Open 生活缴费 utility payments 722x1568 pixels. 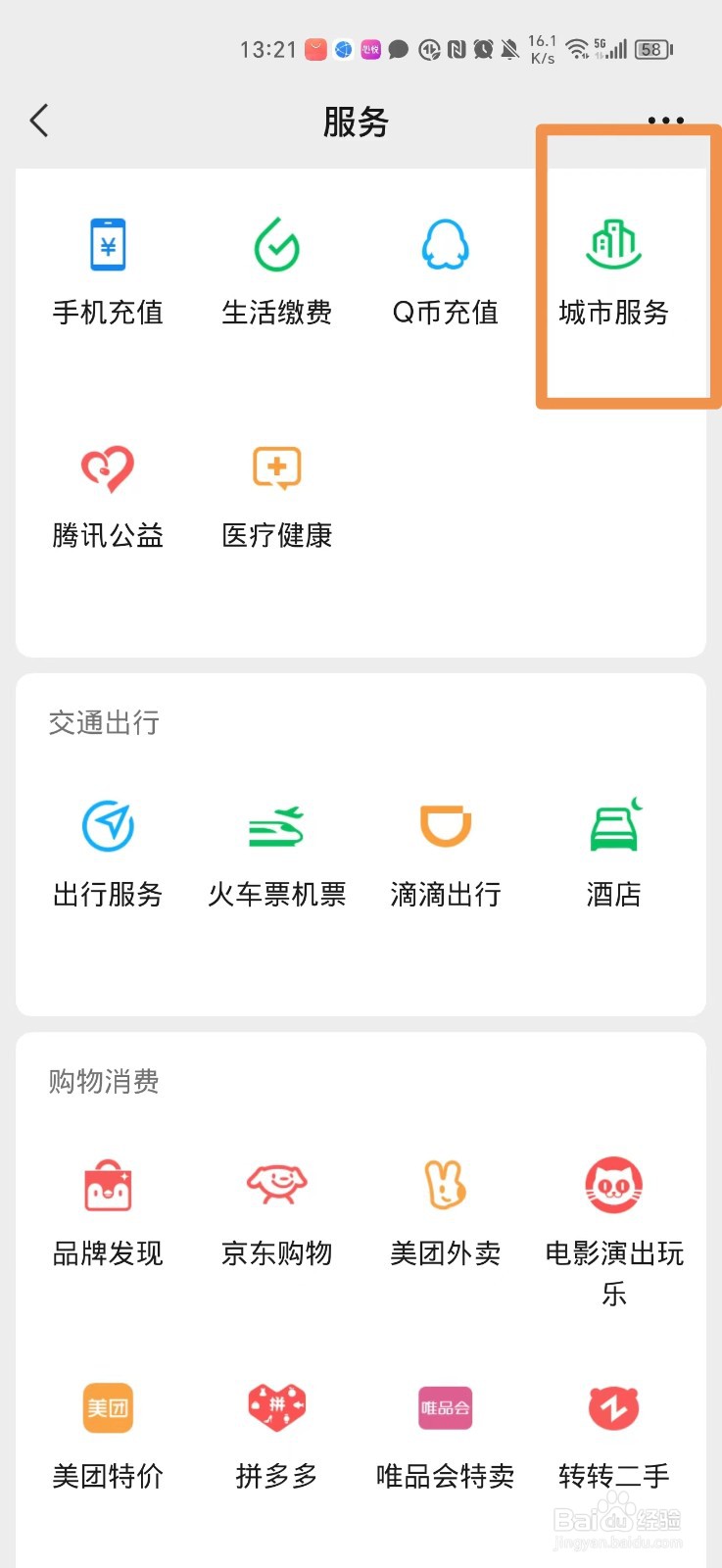[277, 272]
